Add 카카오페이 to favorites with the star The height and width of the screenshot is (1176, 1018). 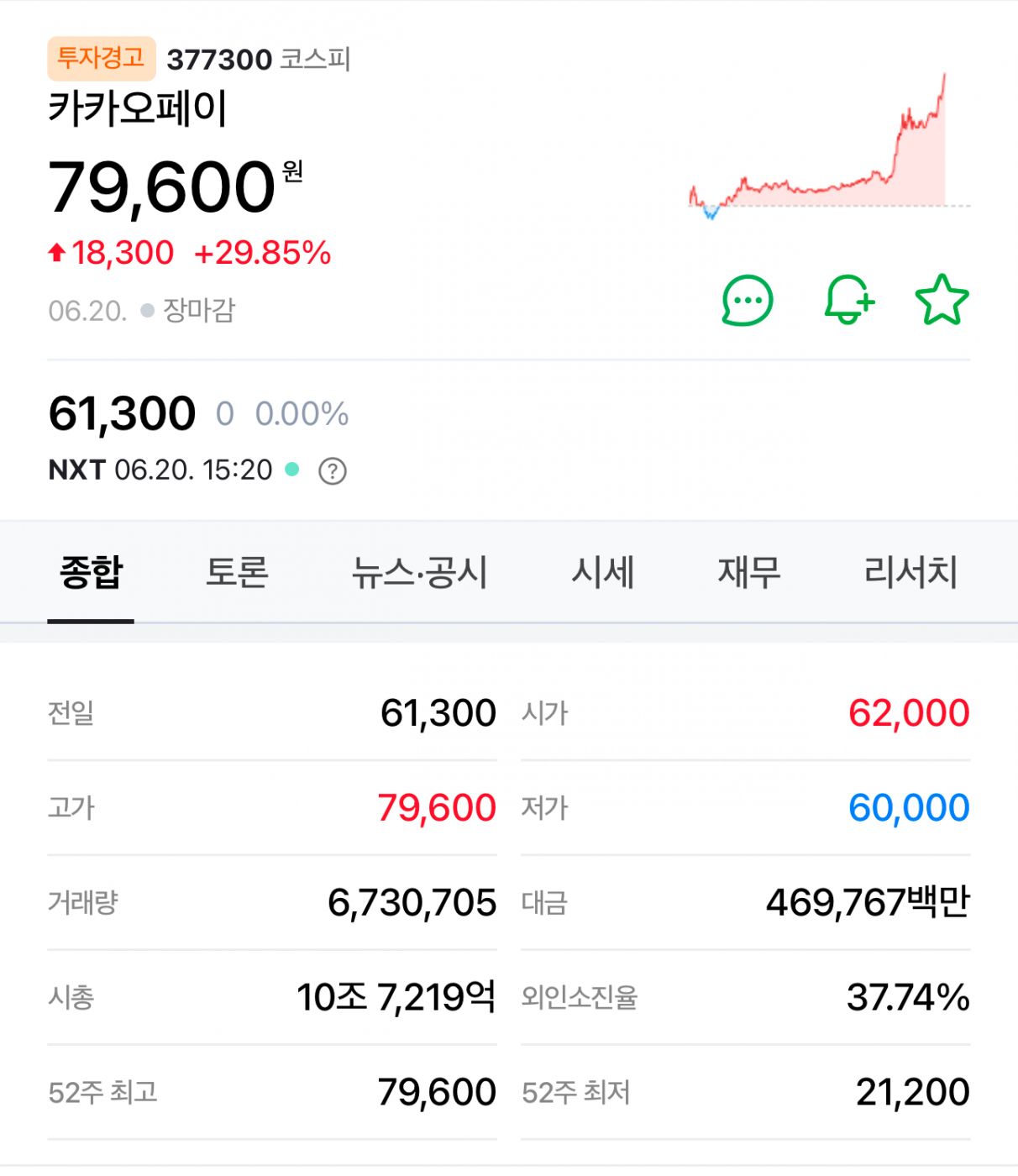tap(942, 300)
